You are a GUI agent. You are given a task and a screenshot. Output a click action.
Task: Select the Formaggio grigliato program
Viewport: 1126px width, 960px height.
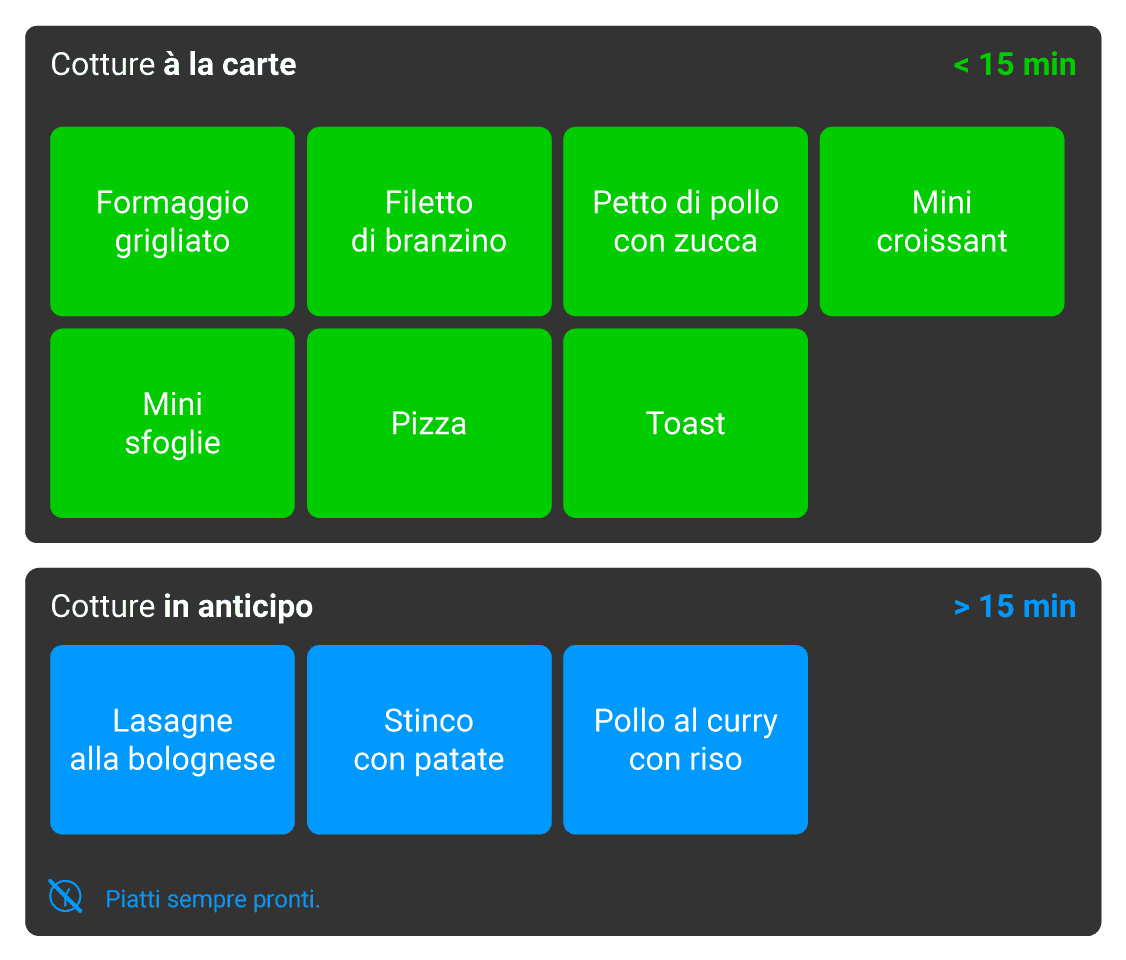tap(172, 221)
